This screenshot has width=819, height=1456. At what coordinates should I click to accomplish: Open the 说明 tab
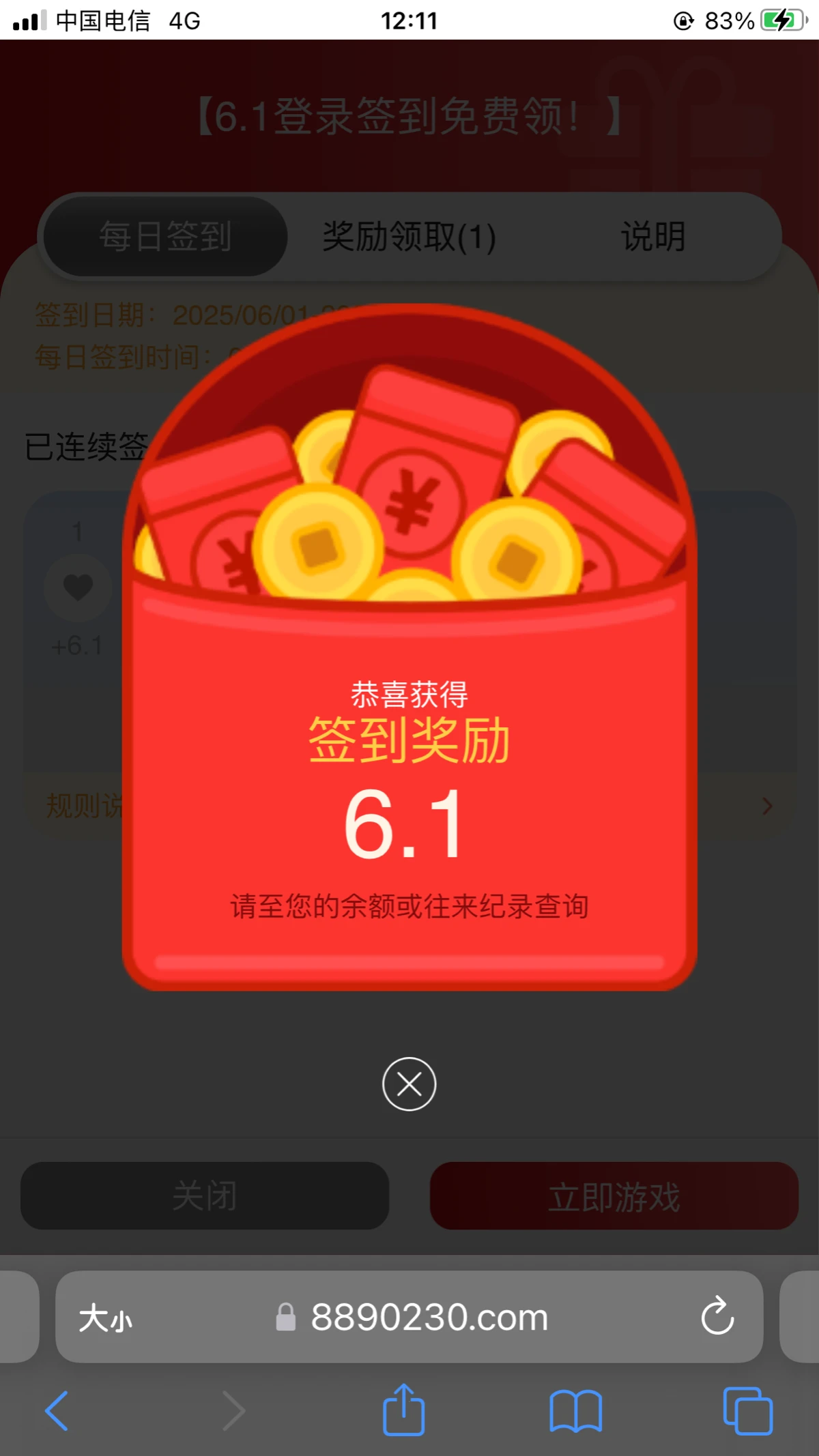(x=653, y=236)
